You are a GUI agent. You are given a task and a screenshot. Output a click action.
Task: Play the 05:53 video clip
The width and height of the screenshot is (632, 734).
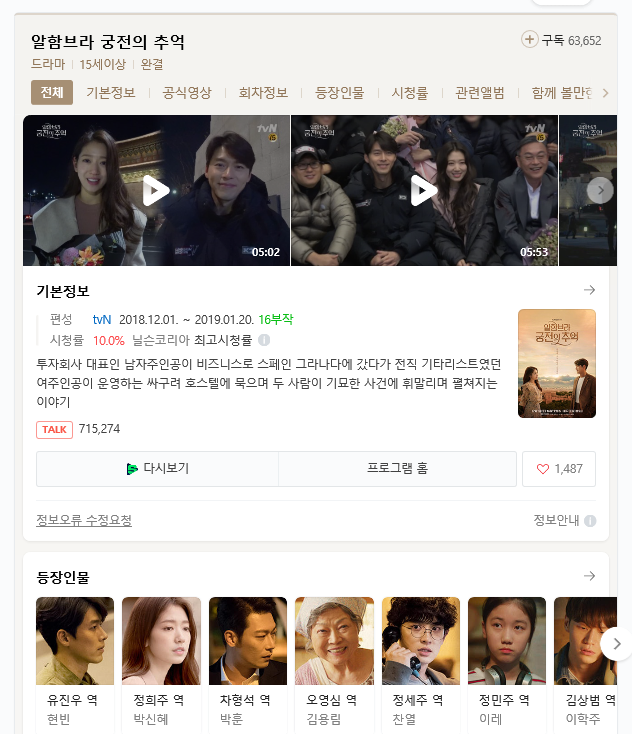point(424,190)
